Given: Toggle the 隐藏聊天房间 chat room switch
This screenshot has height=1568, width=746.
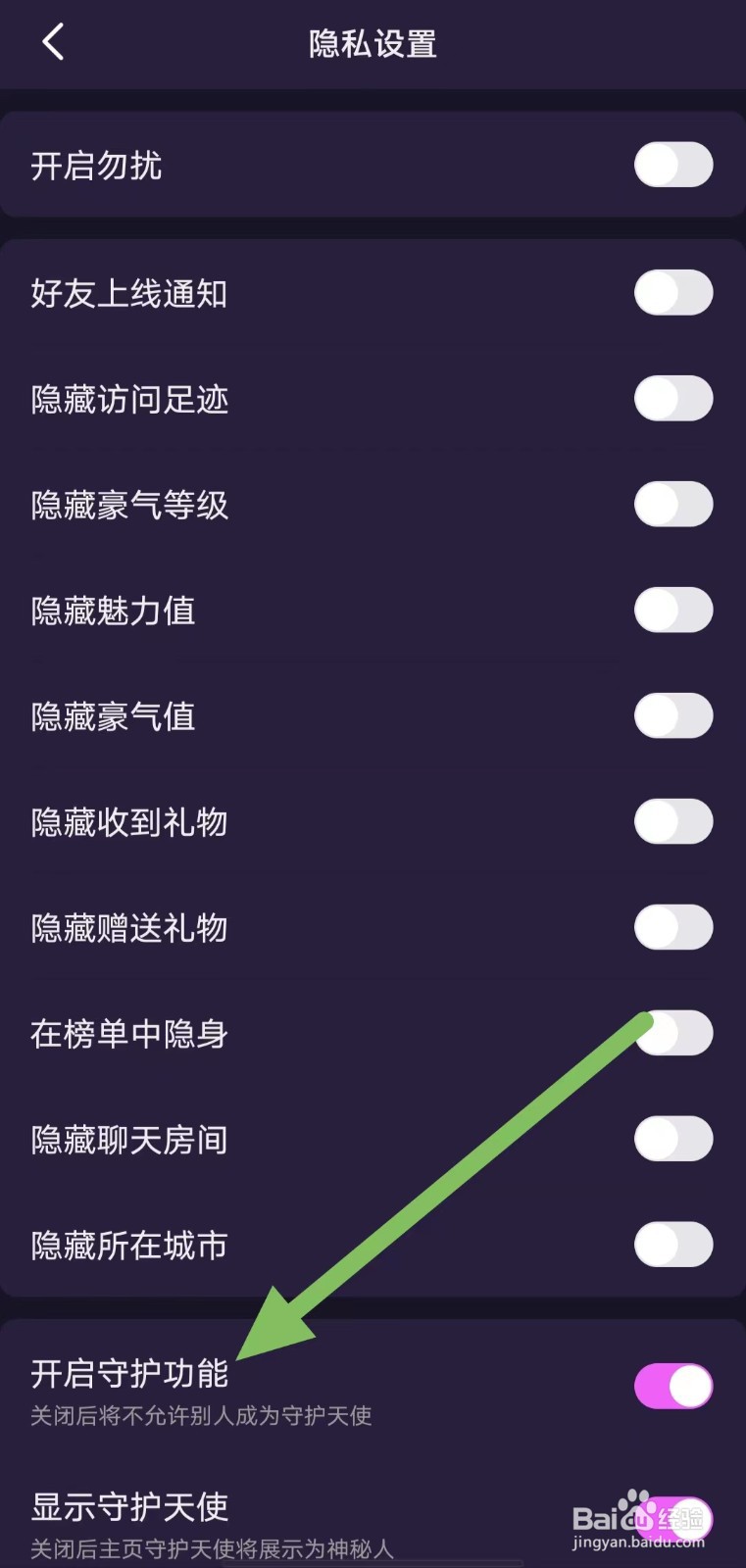Looking at the screenshot, I should pyautogui.click(x=673, y=1140).
